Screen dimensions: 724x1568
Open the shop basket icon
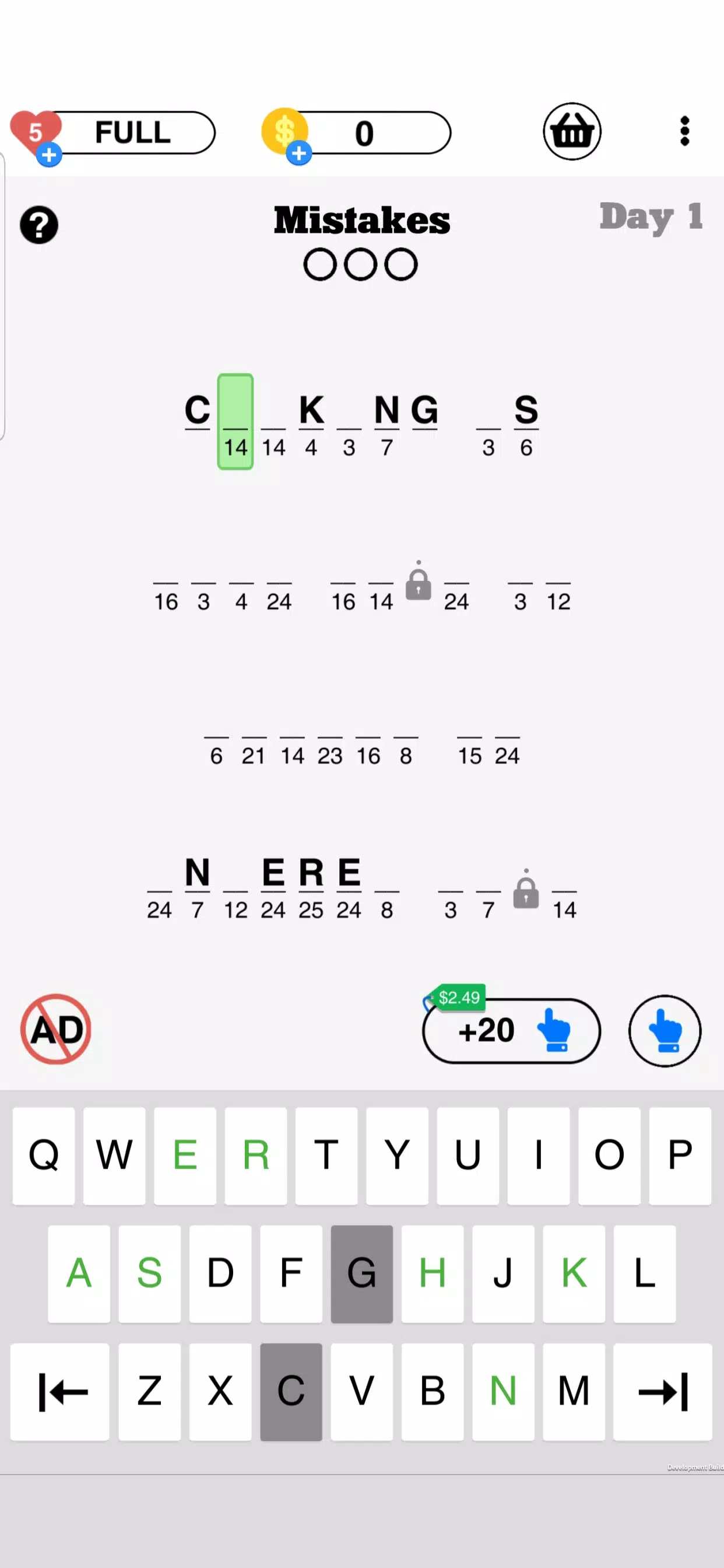point(571,131)
